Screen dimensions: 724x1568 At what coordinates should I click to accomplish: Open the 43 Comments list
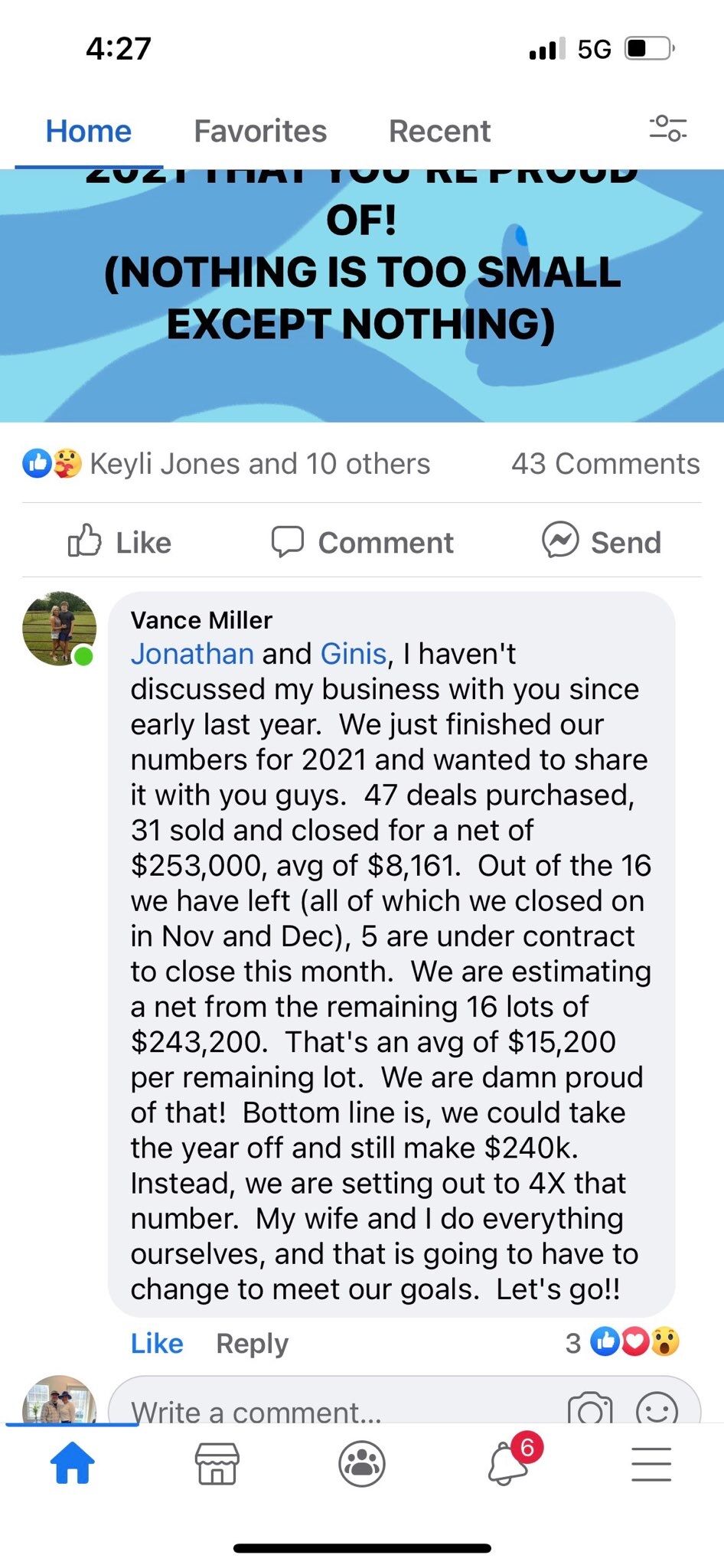(x=605, y=464)
